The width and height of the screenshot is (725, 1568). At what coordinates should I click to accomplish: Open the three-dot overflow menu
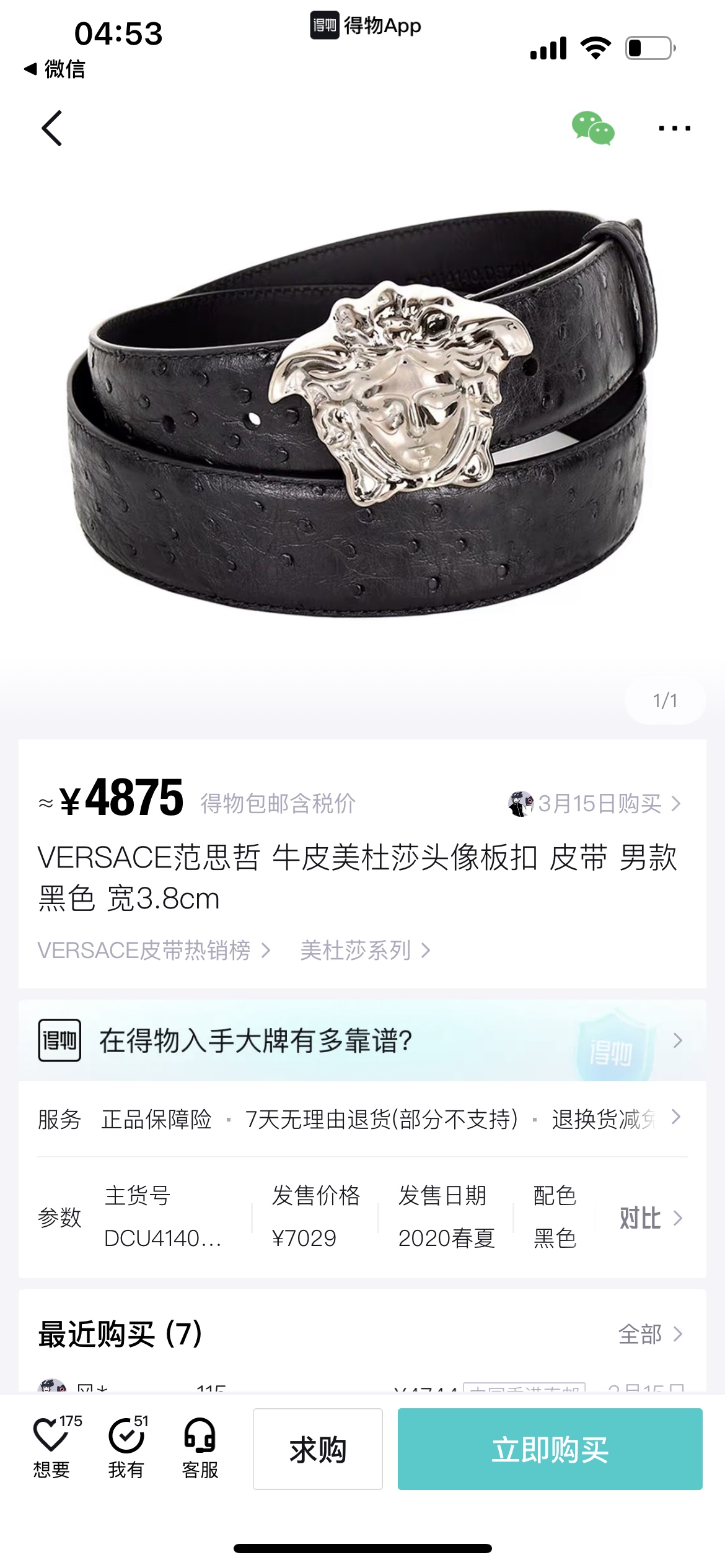(x=674, y=128)
